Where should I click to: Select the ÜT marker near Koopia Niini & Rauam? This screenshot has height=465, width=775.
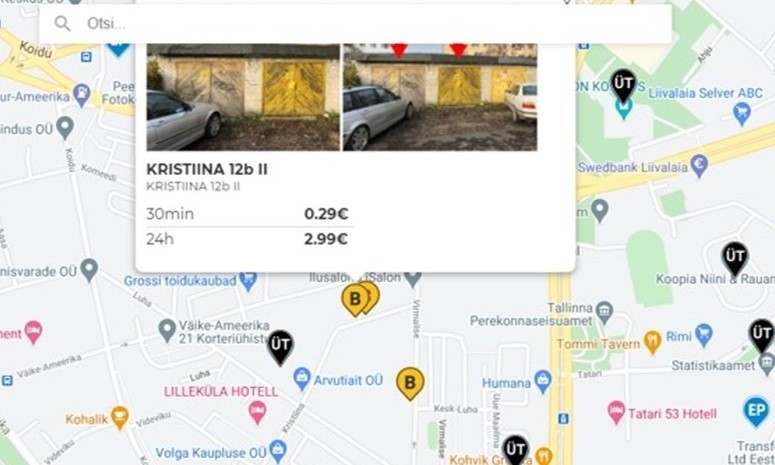point(735,257)
